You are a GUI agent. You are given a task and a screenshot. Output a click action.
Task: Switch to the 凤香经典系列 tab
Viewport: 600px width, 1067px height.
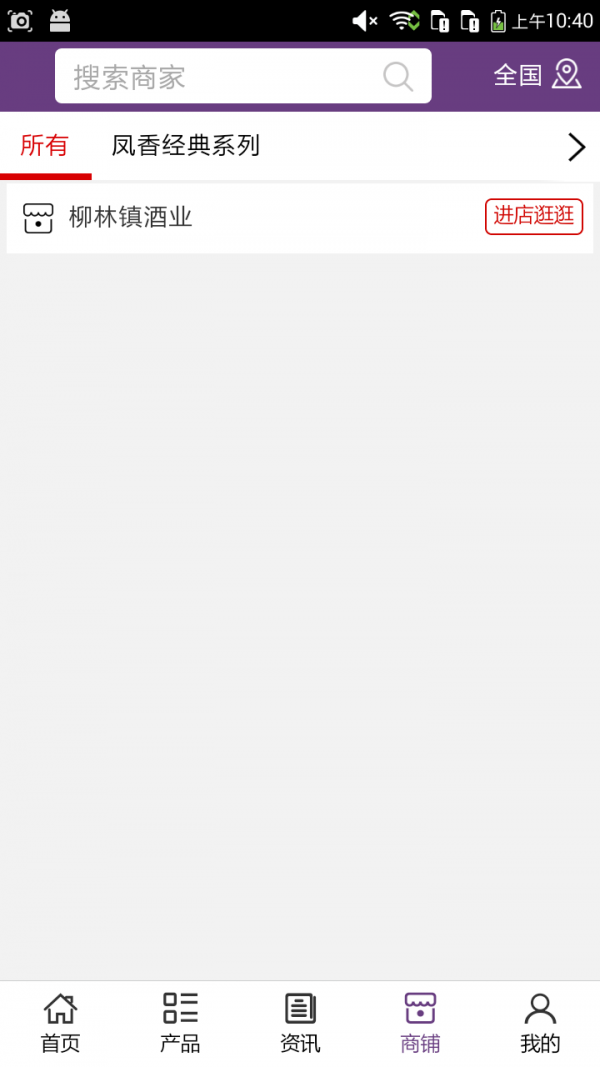pos(186,146)
